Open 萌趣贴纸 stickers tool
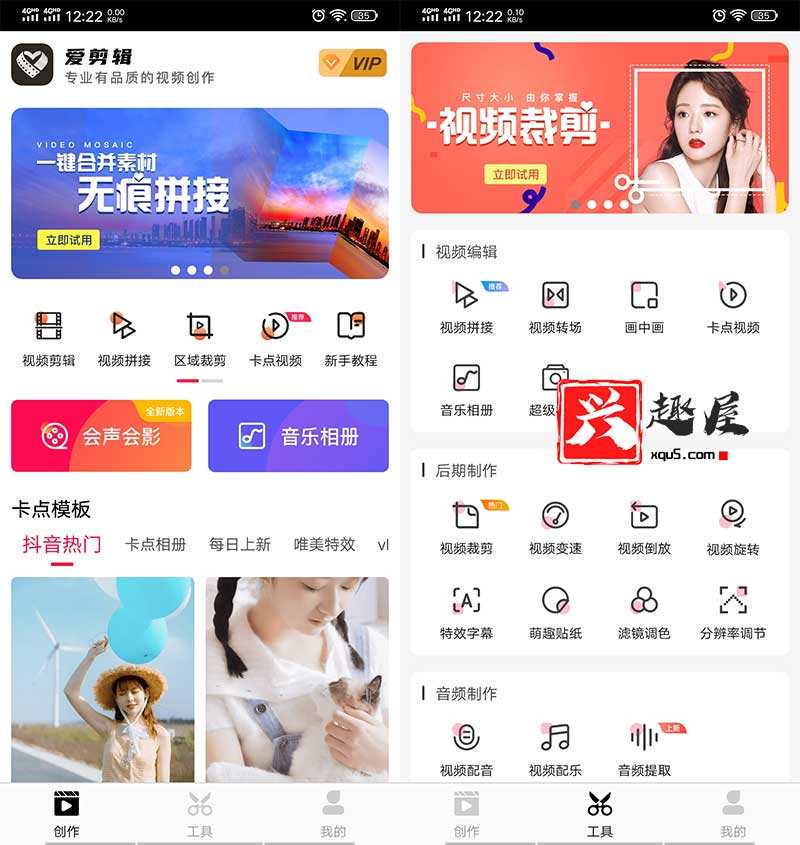The image size is (800, 845). click(555, 611)
